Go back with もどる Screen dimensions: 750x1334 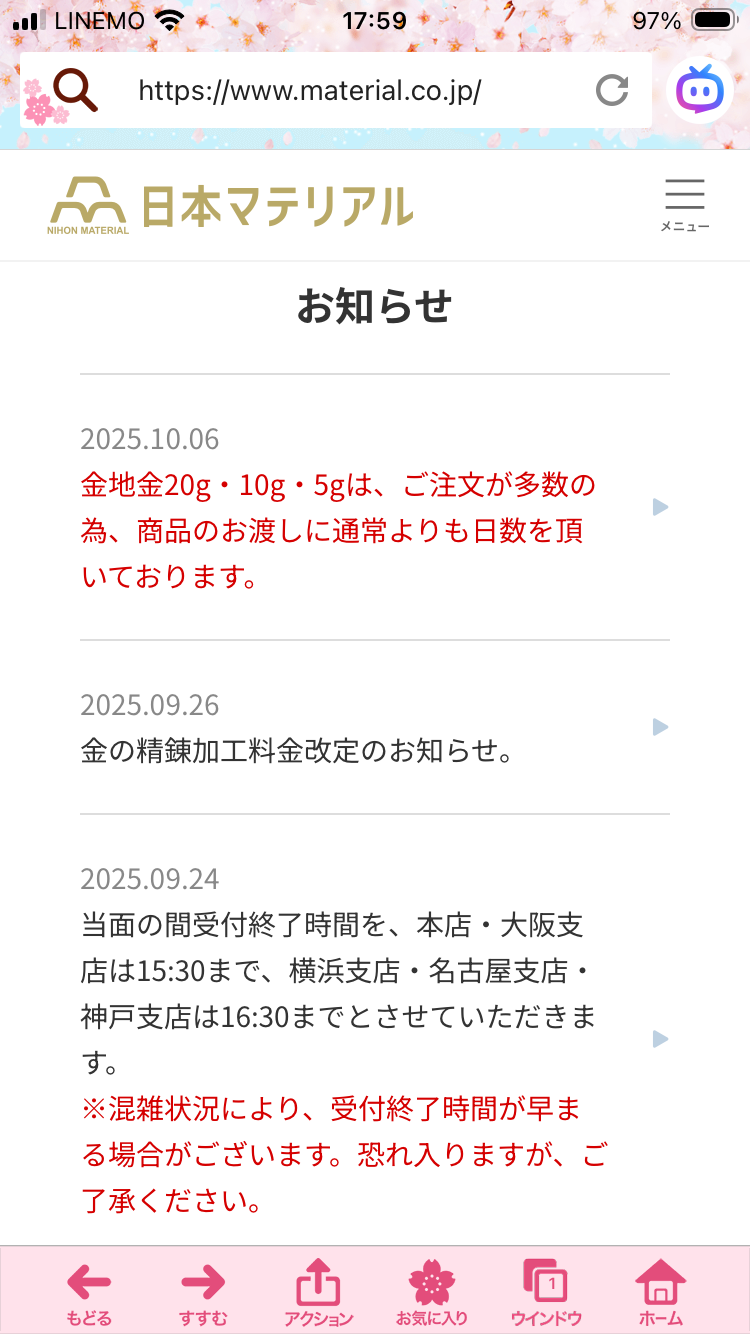89,1292
